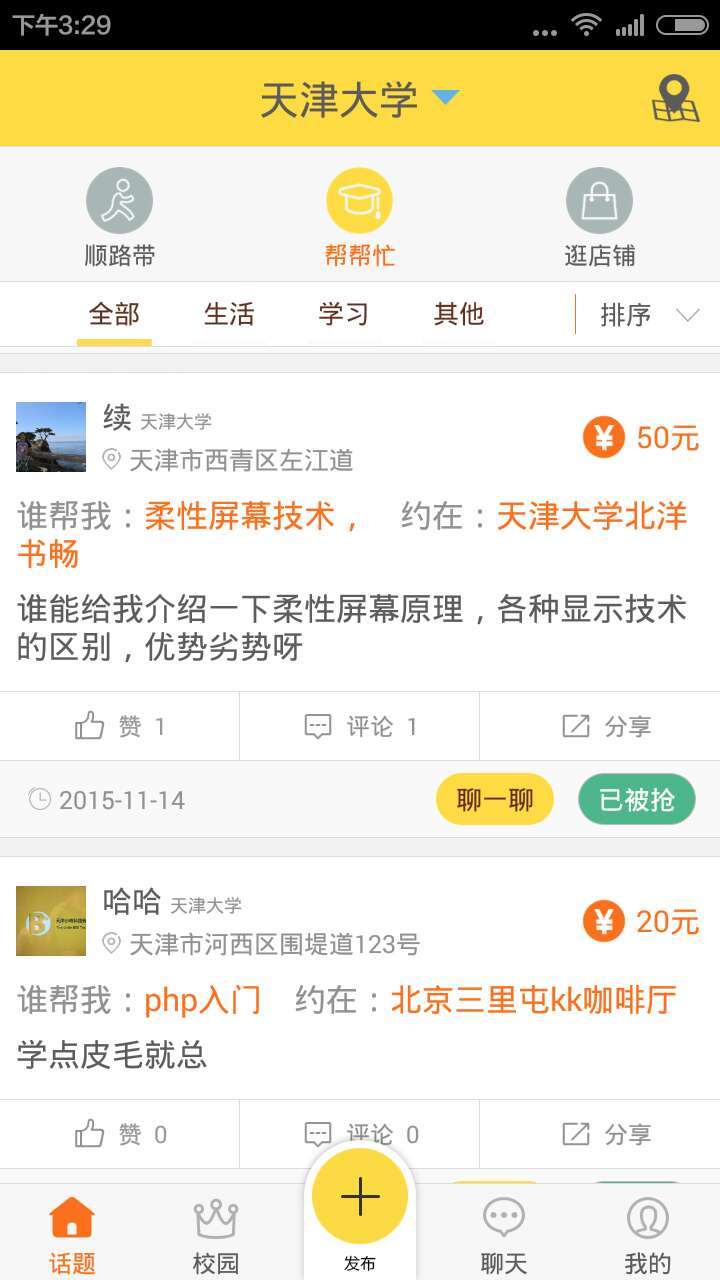Screen dimensions: 720x1280
Task: Open the map location icon at top right
Action: pos(674,97)
